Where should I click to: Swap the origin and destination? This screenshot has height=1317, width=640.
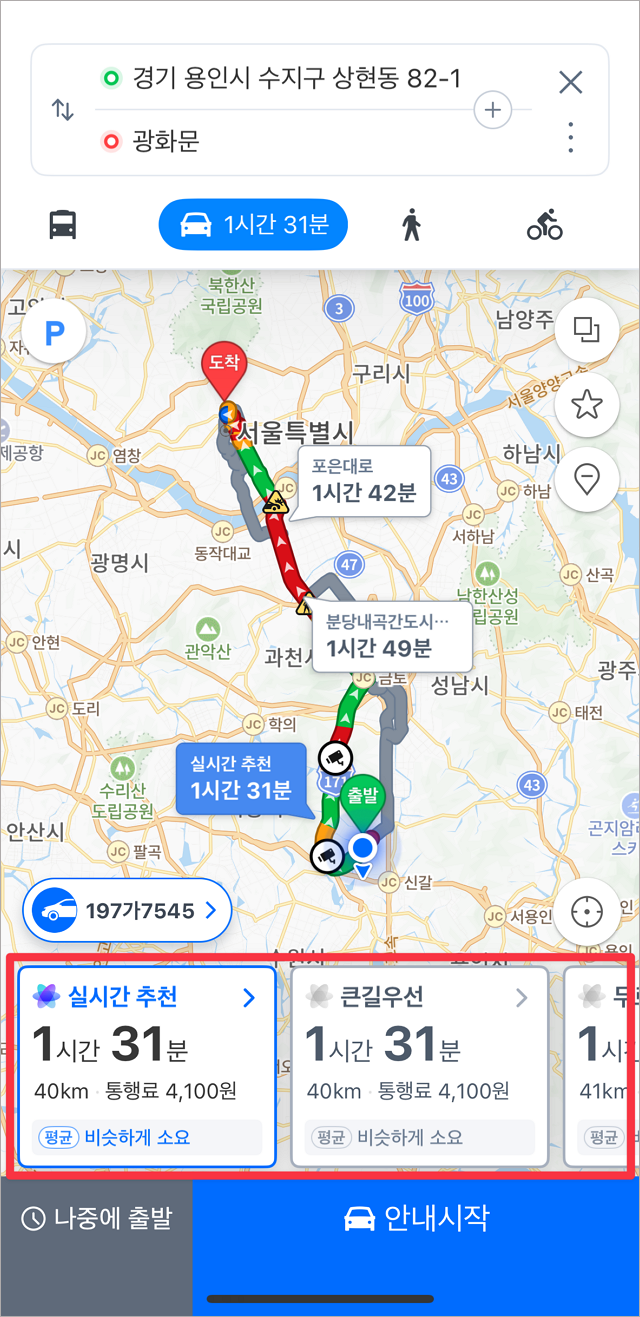click(63, 110)
